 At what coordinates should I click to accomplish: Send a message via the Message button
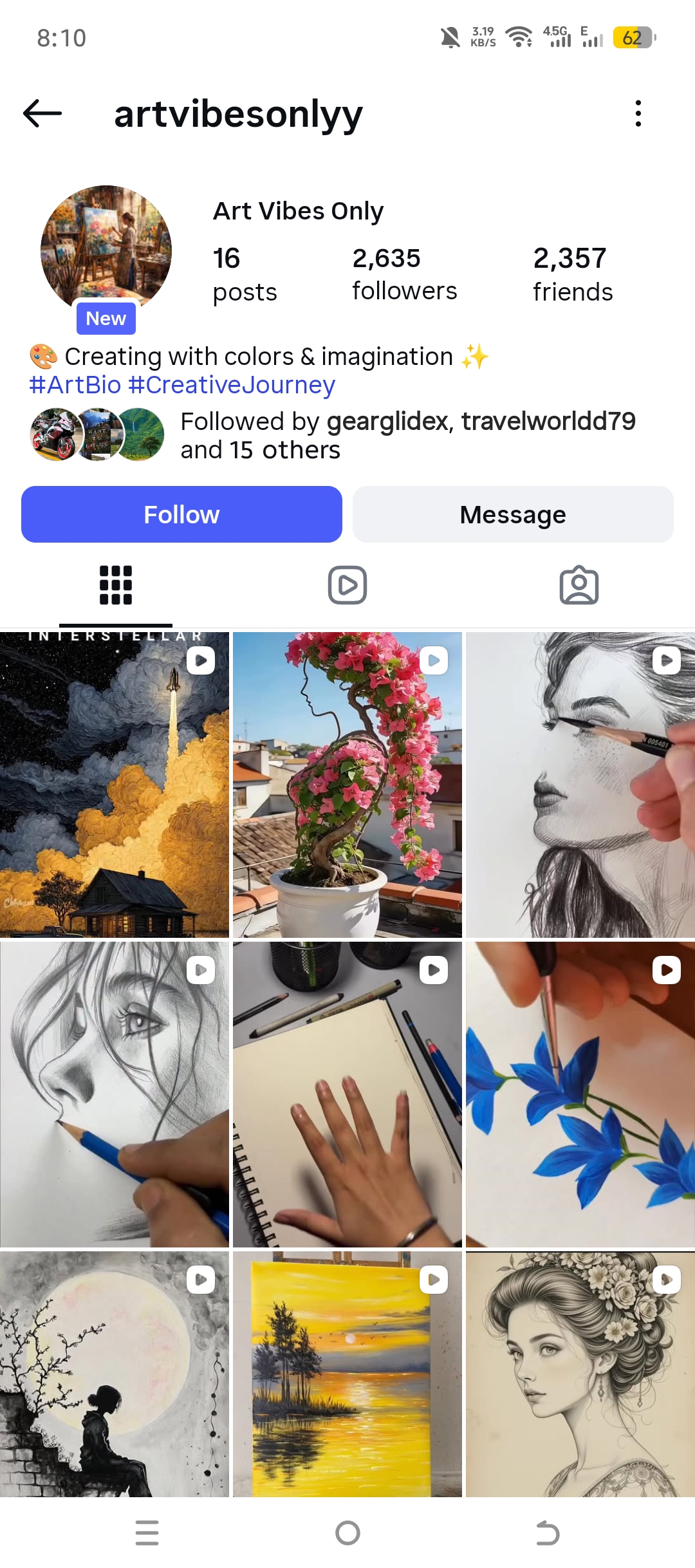[x=513, y=514]
